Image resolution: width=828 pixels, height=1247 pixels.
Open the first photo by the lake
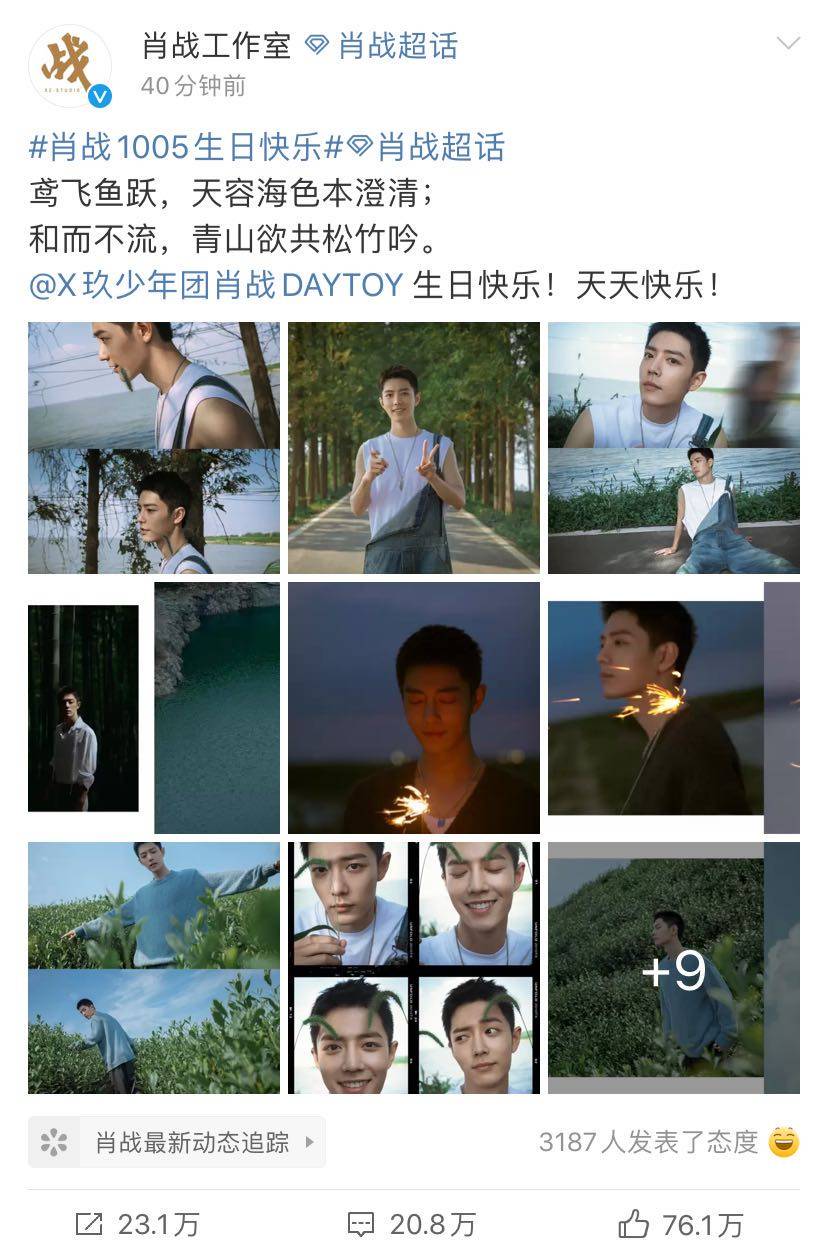click(x=154, y=447)
